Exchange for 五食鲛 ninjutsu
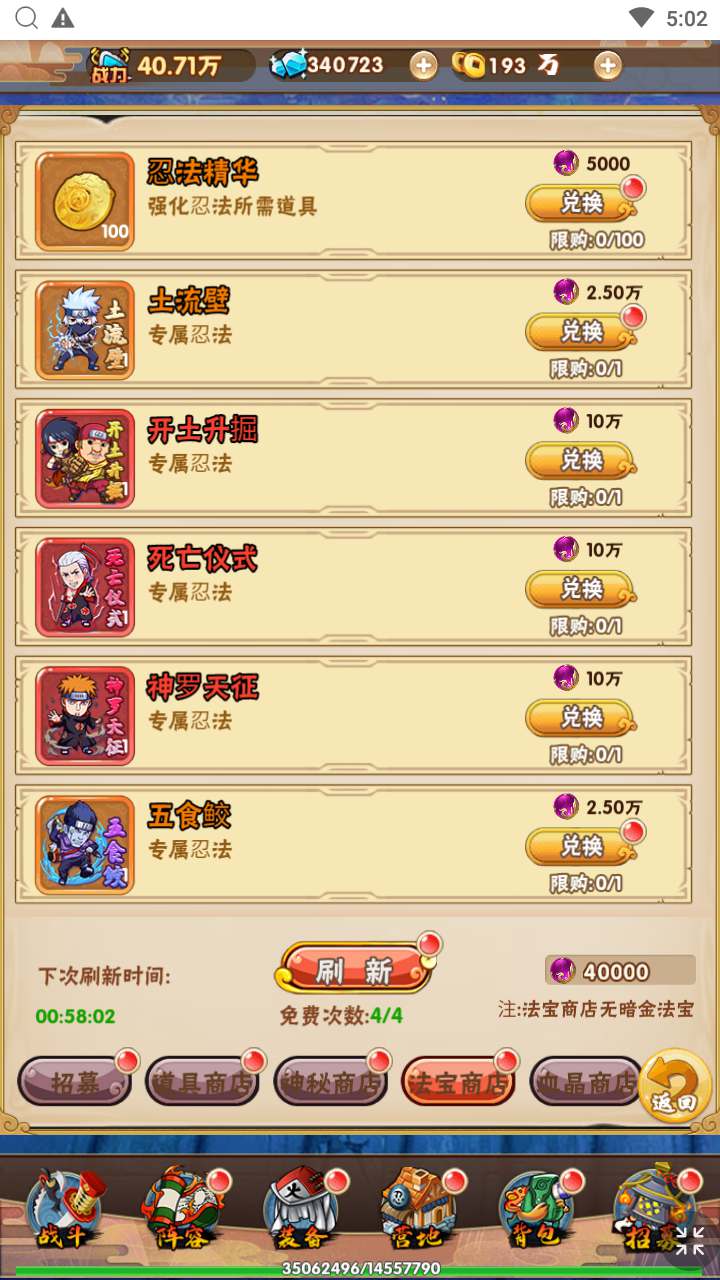 pyautogui.click(x=580, y=848)
